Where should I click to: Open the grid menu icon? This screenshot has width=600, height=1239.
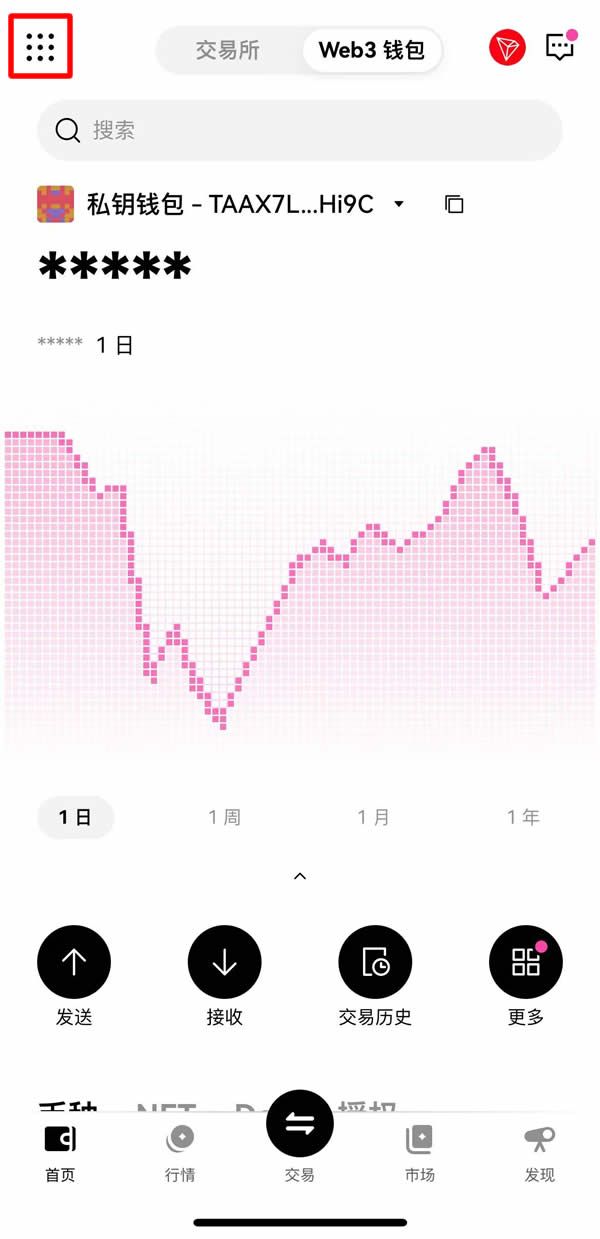point(40,46)
